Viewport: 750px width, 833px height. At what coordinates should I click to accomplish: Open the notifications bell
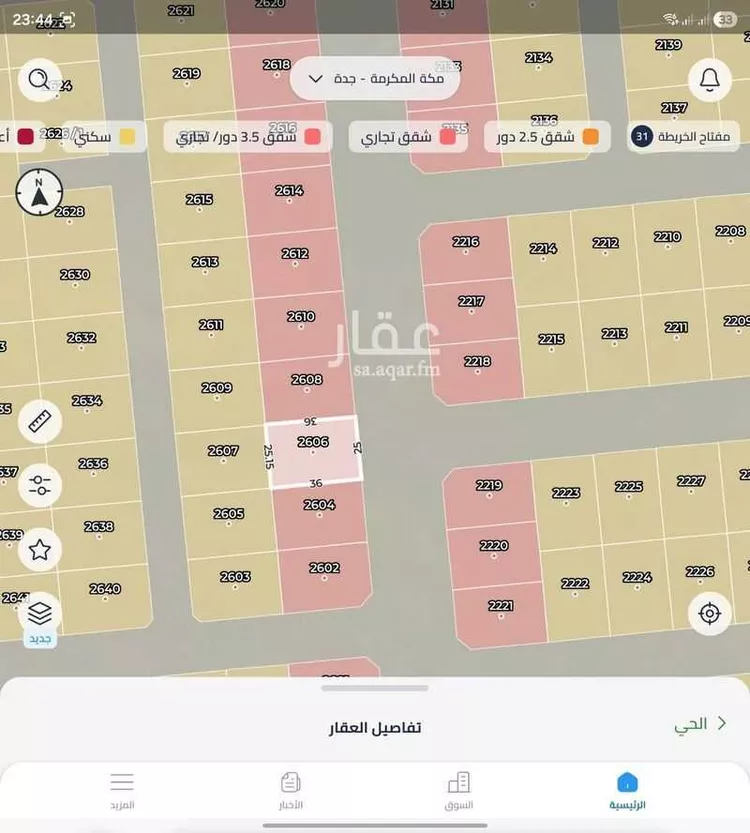click(709, 79)
